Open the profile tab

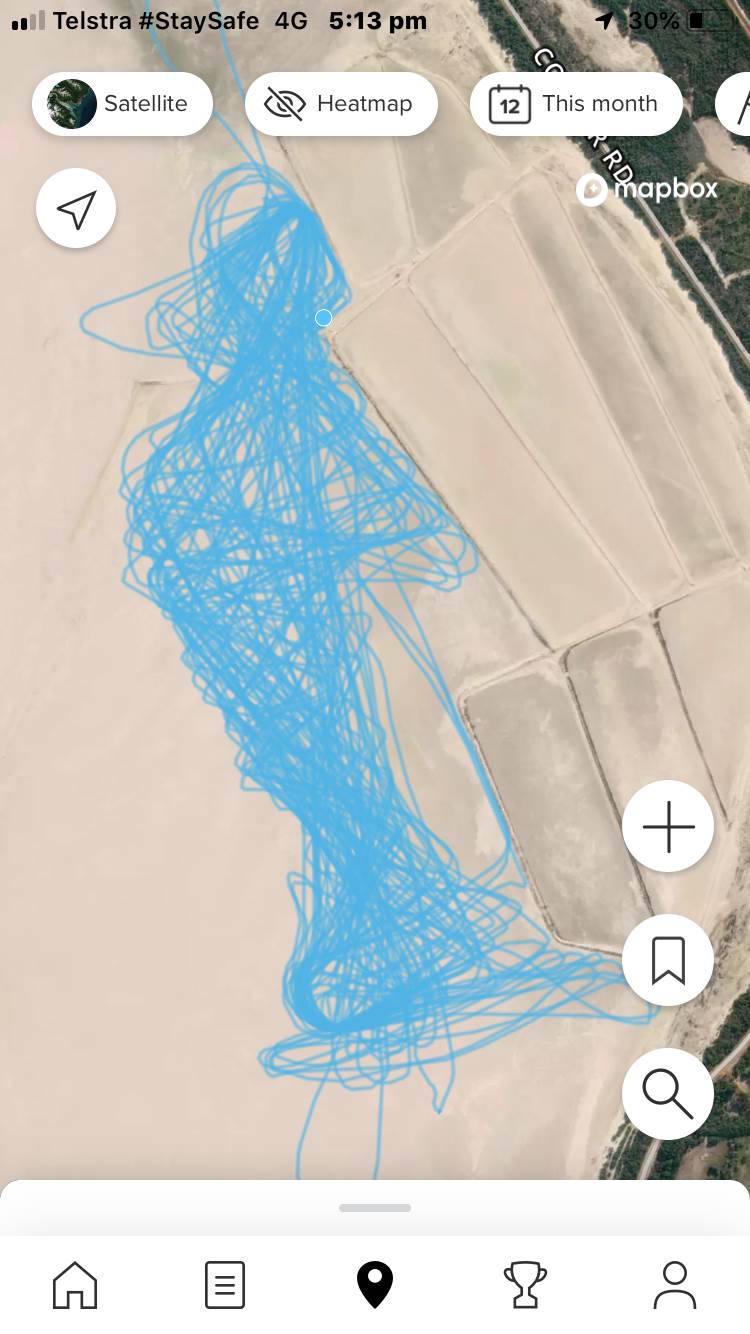[675, 1284]
